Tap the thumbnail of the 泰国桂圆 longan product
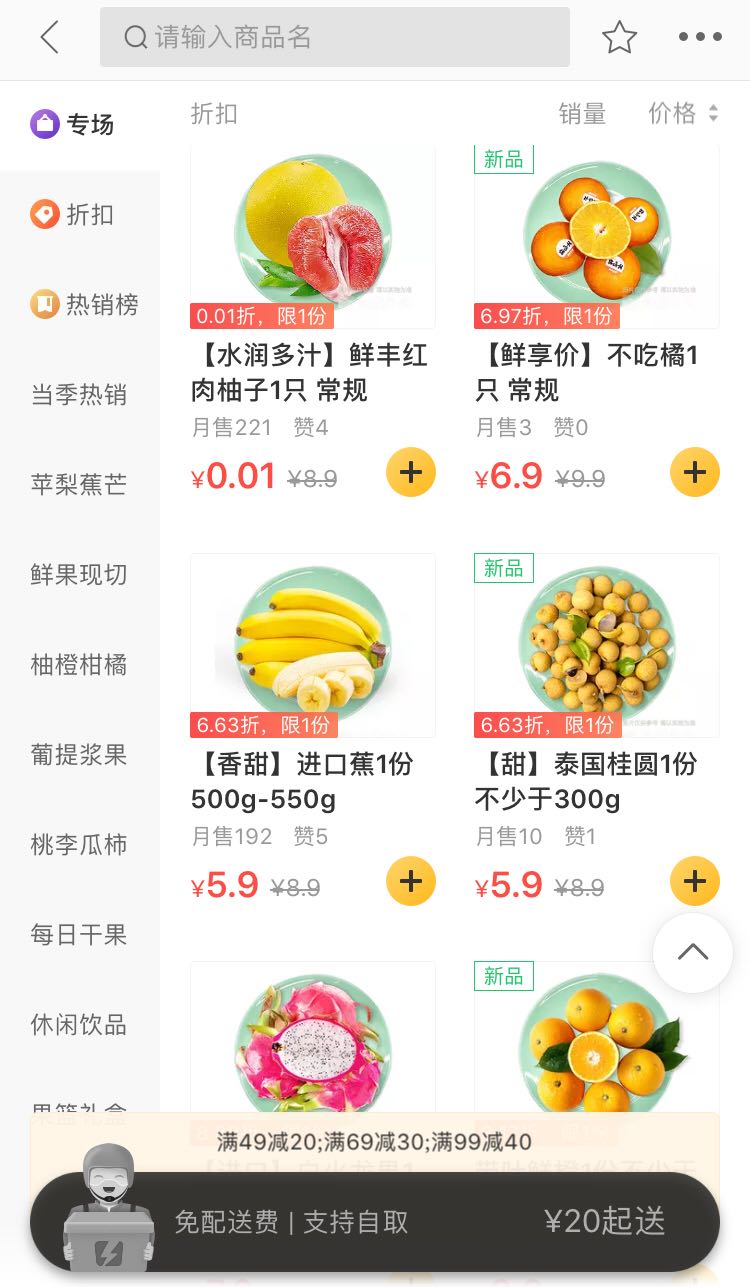The height and width of the screenshot is (1287, 750). coord(597,645)
